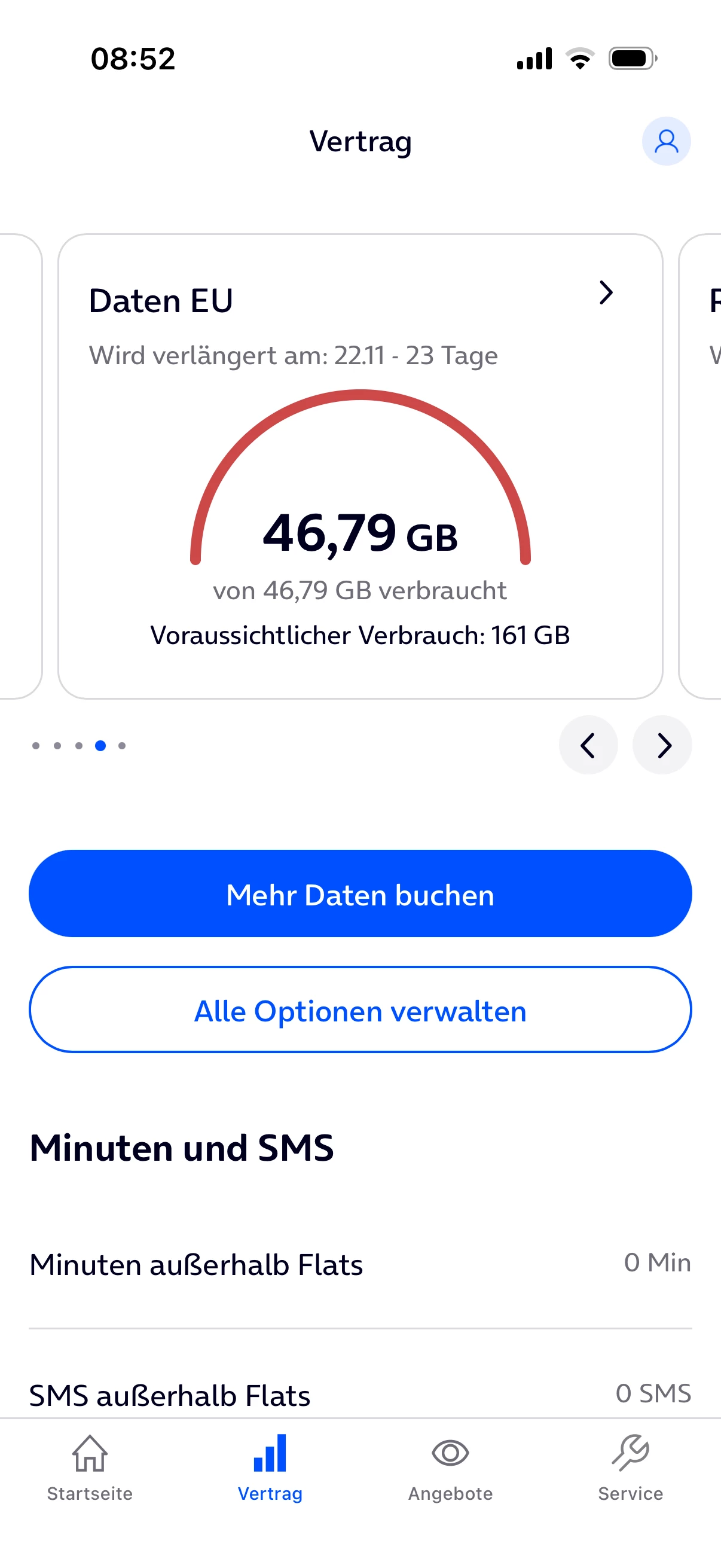Open the profile icon

point(665,141)
